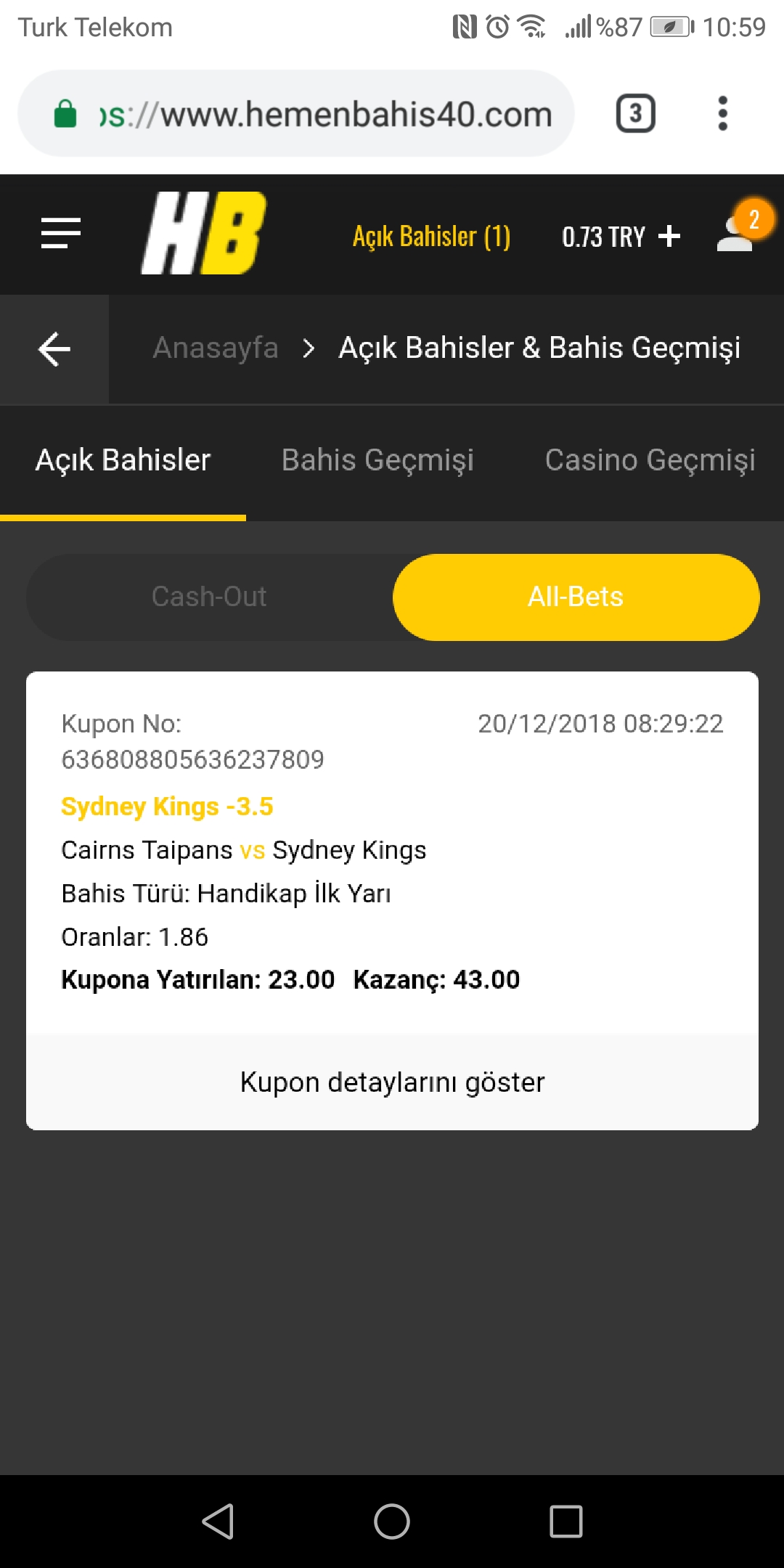The width and height of the screenshot is (784, 1568).
Task: Tap the 0.73 TRY balance deposit button
Action: 621,237
